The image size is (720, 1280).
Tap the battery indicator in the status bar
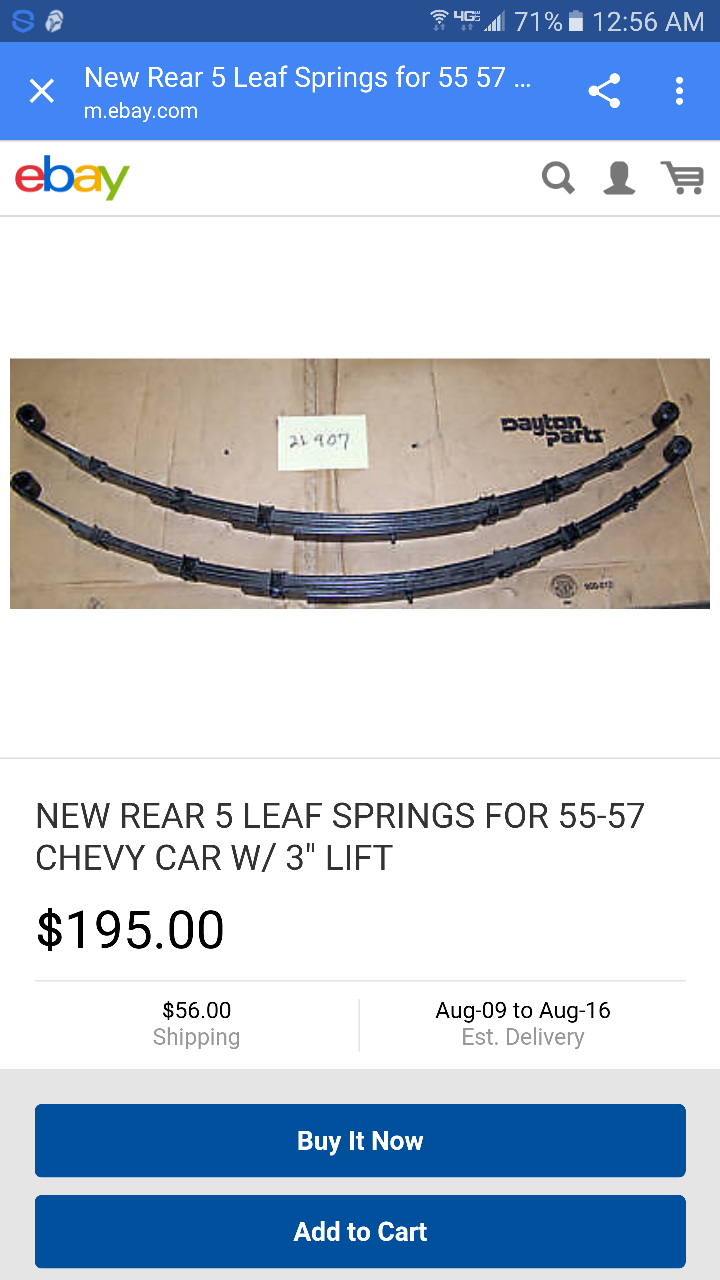[x=574, y=20]
